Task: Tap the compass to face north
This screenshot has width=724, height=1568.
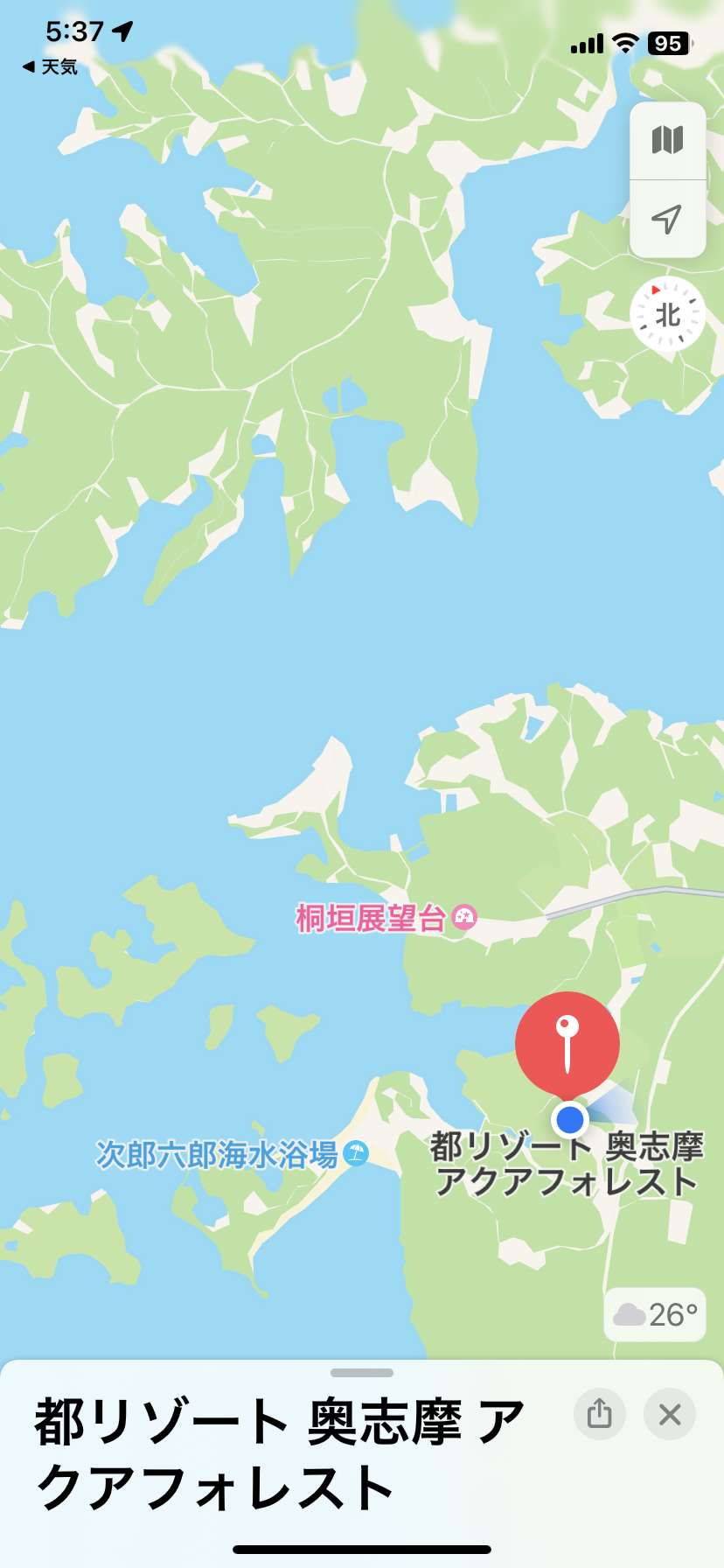Action: coord(667,314)
